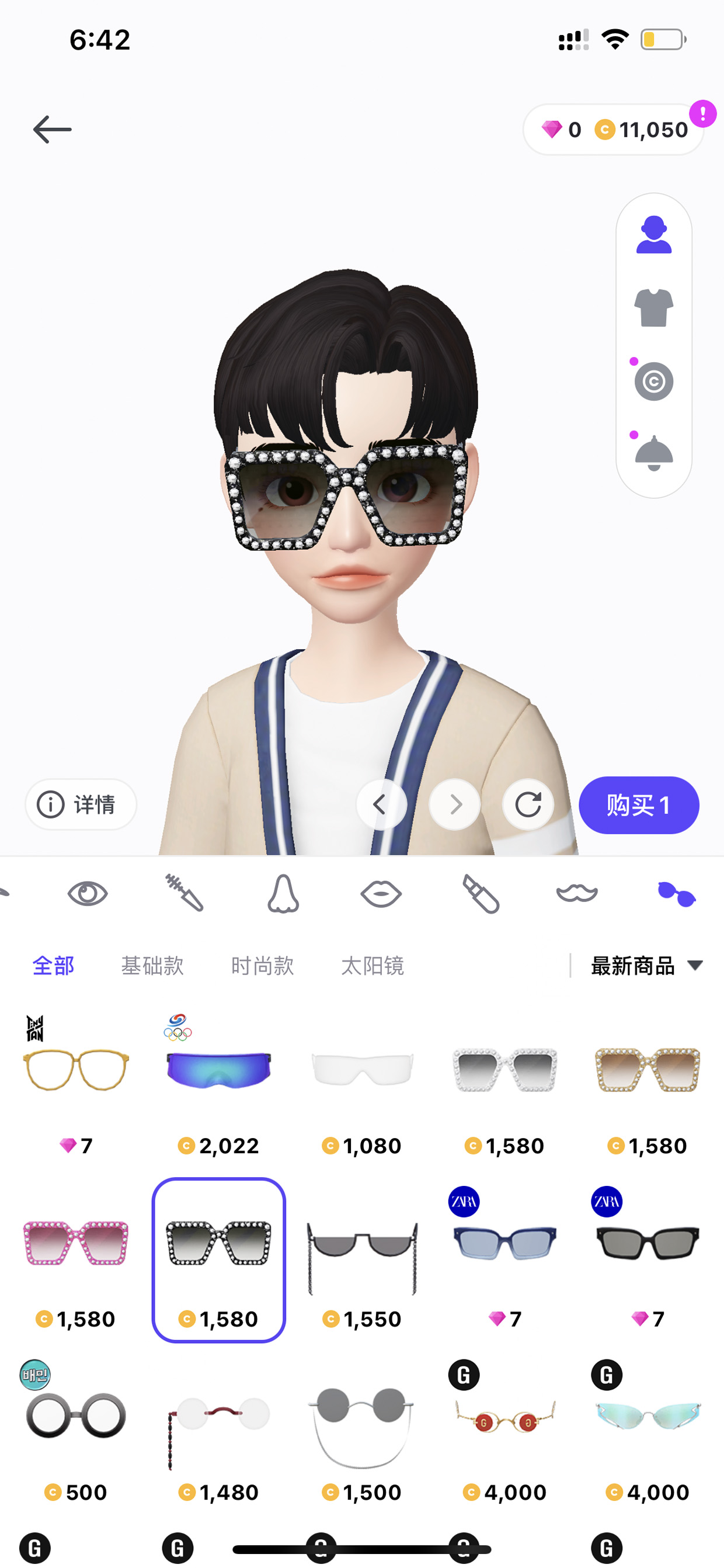The height and width of the screenshot is (1568, 724).
Task: Switch to 基础款 basic styles tab
Action: [x=152, y=965]
